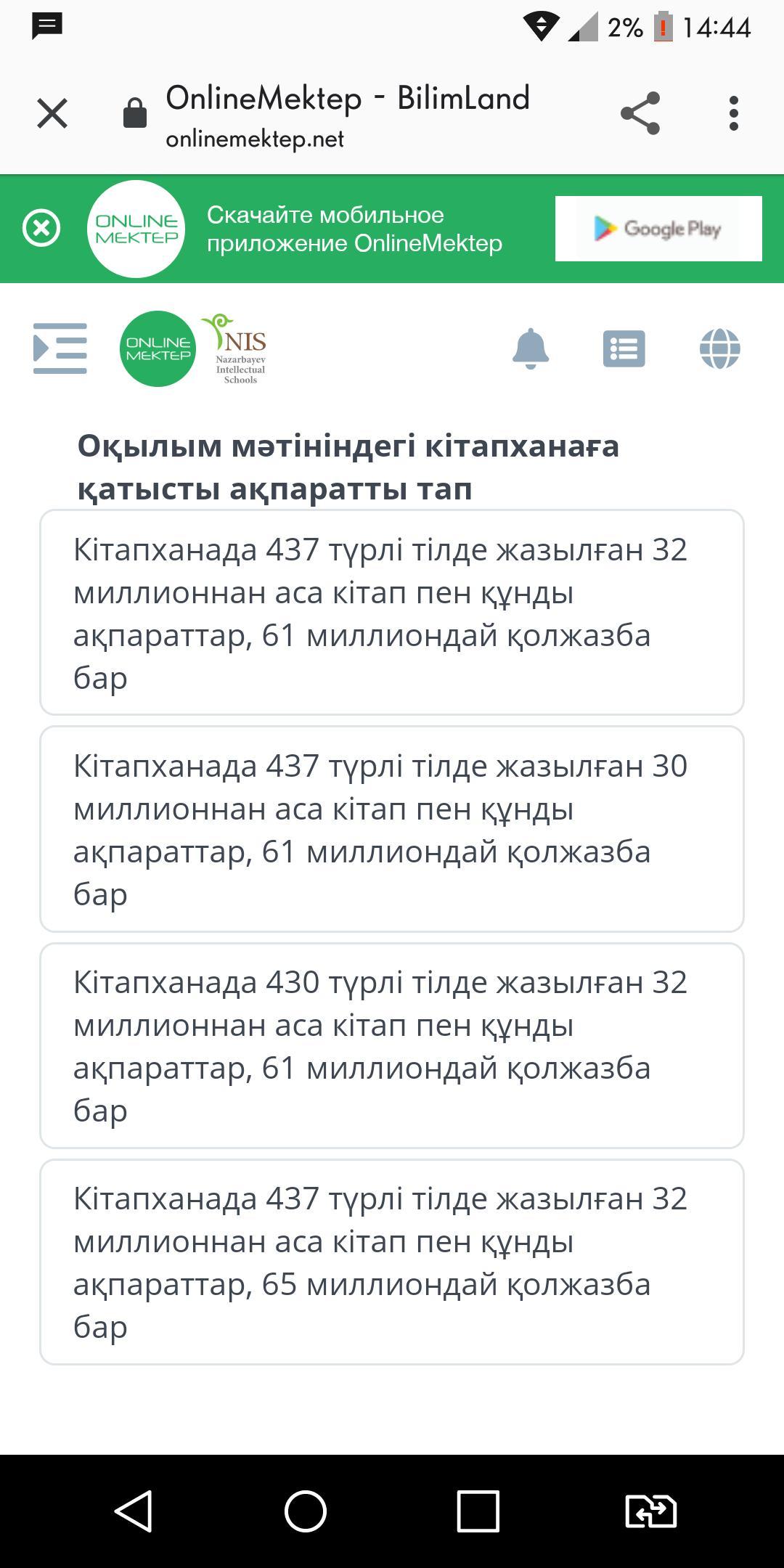
Task: Change language with the globe icon
Action: tap(719, 349)
